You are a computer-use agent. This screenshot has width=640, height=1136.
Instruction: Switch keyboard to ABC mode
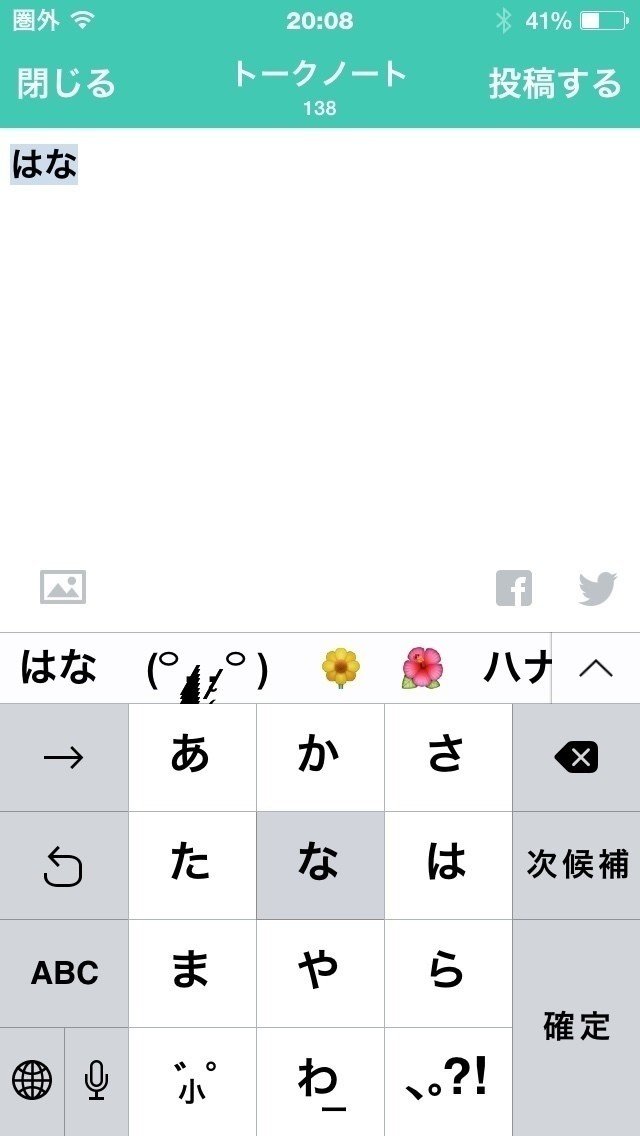click(64, 973)
